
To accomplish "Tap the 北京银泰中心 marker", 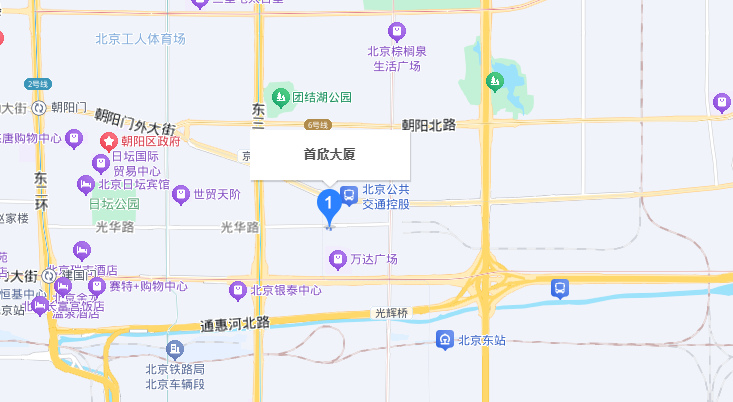I will coord(238,291).
